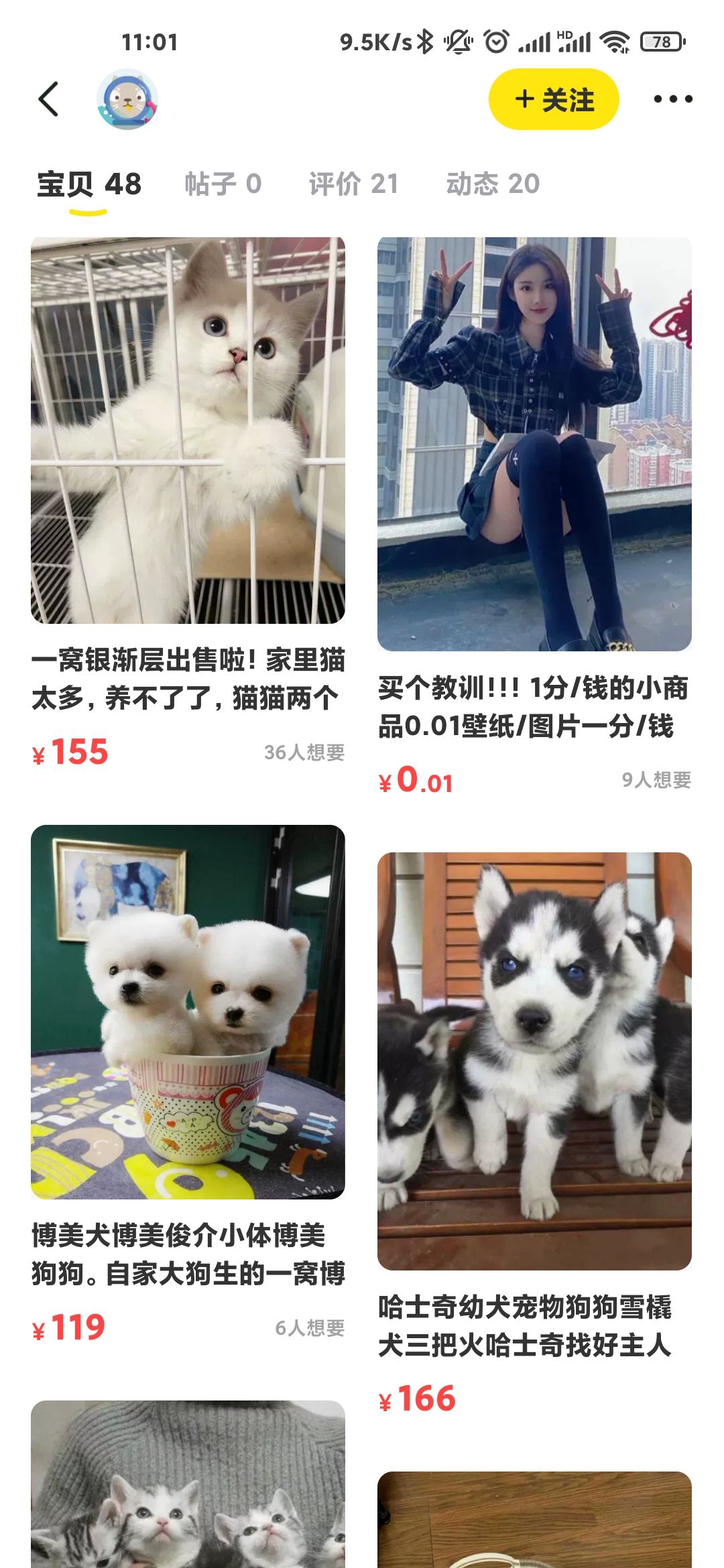This screenshot has width=724, height=1568.
Task: Open the three-dot overflow menu
Action: pyautogui.click(x=672, y=99)
